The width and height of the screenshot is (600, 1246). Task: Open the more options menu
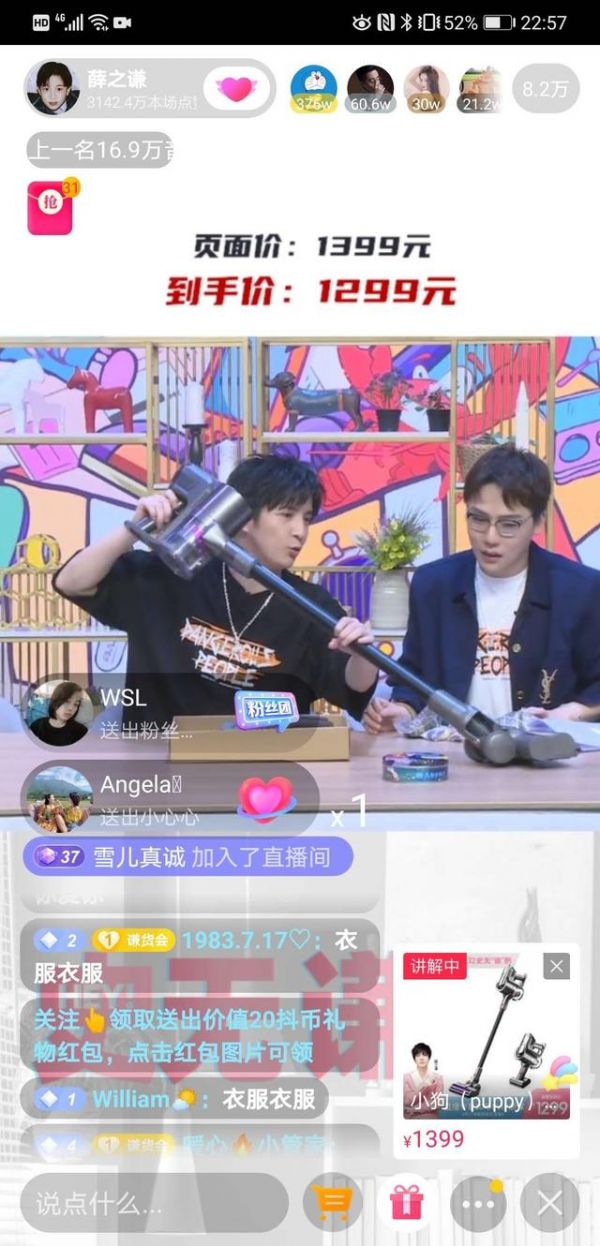tap(479, 1203)
